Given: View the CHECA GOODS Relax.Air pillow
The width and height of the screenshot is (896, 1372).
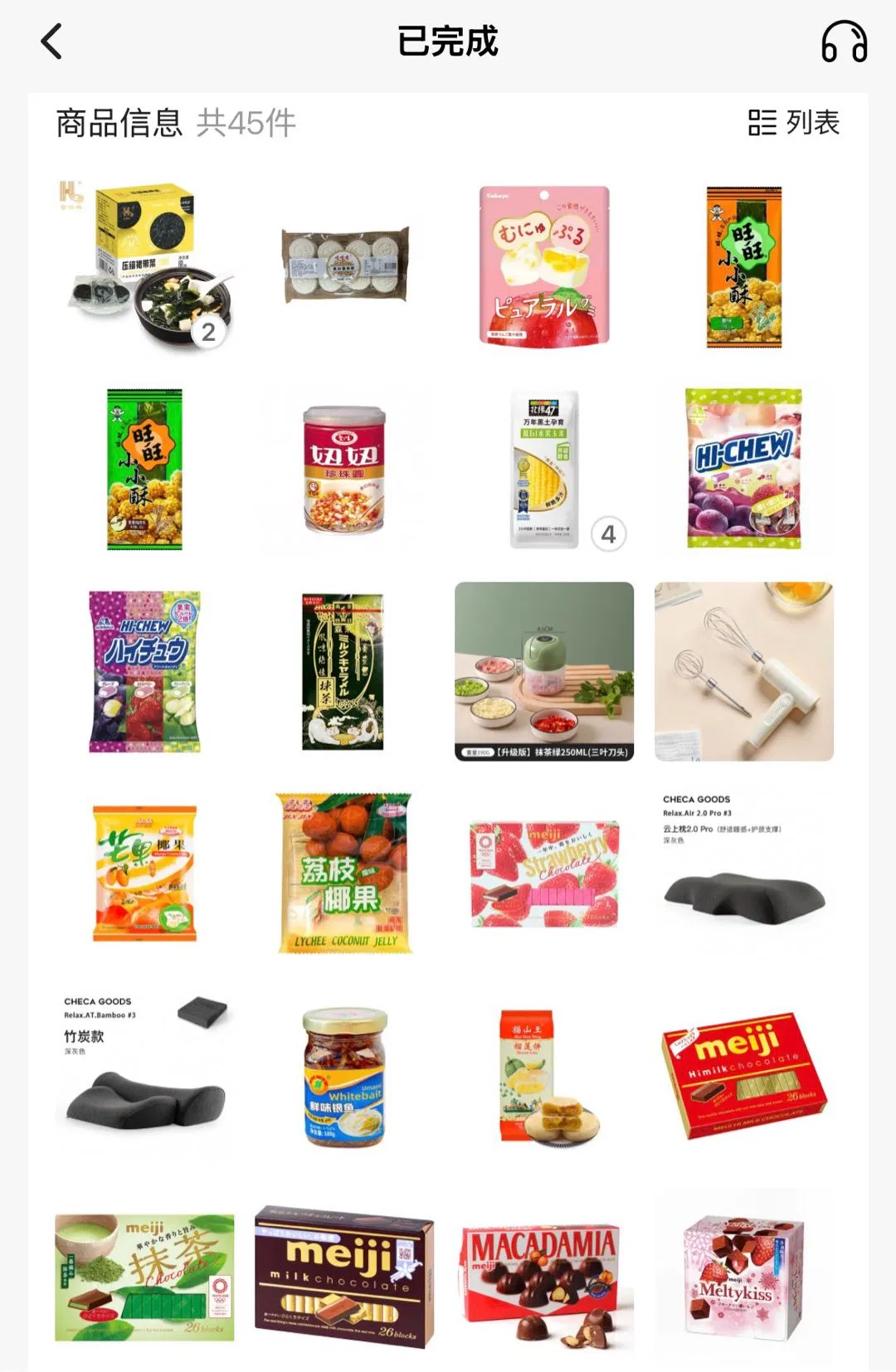Looking at the screenshot, I should point(744,873).
